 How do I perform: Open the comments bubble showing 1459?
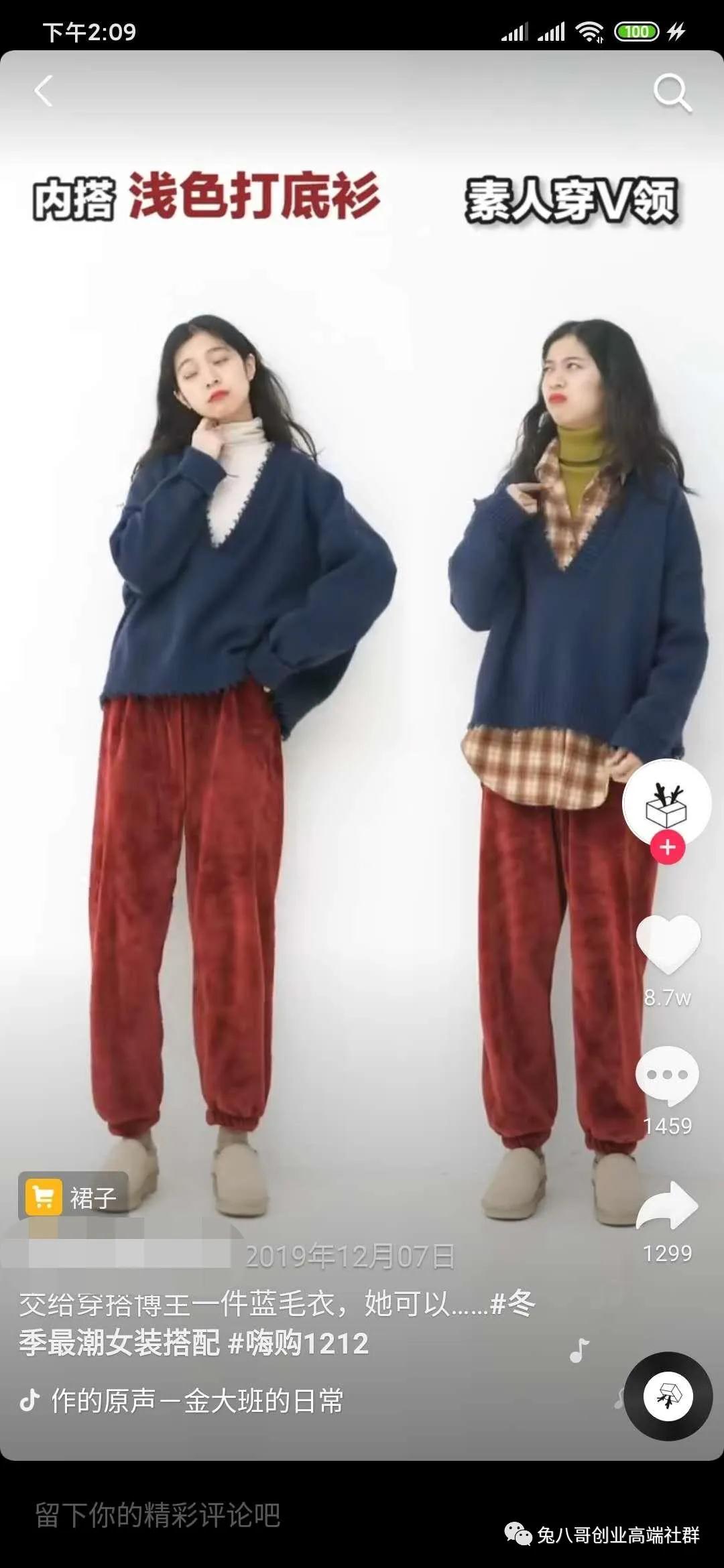click(x=667, y=1075)
